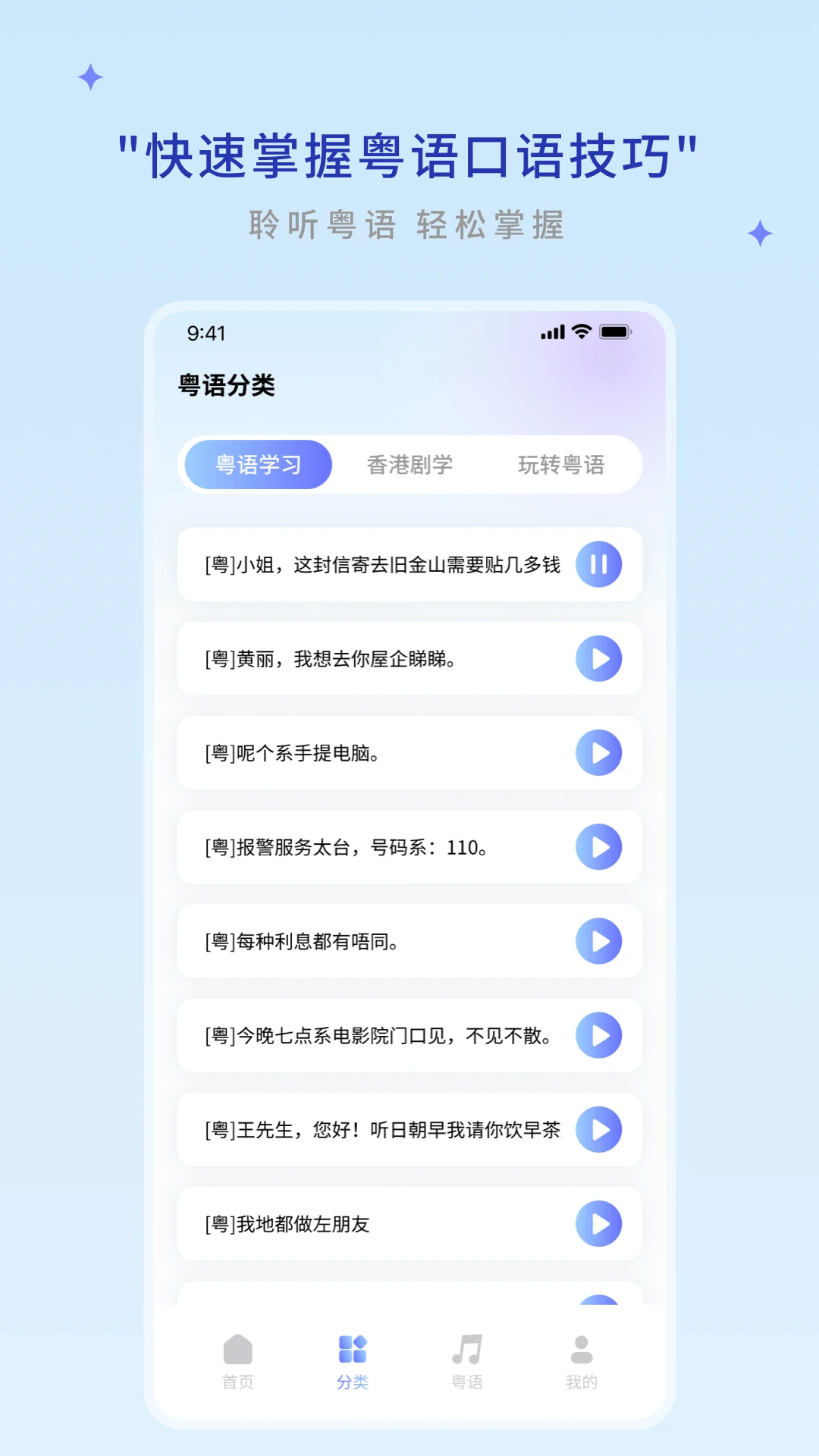Play audio for 王先生，您好 sentence
This screenshot has height=1456, width=819.
[x=600, y=1130]
